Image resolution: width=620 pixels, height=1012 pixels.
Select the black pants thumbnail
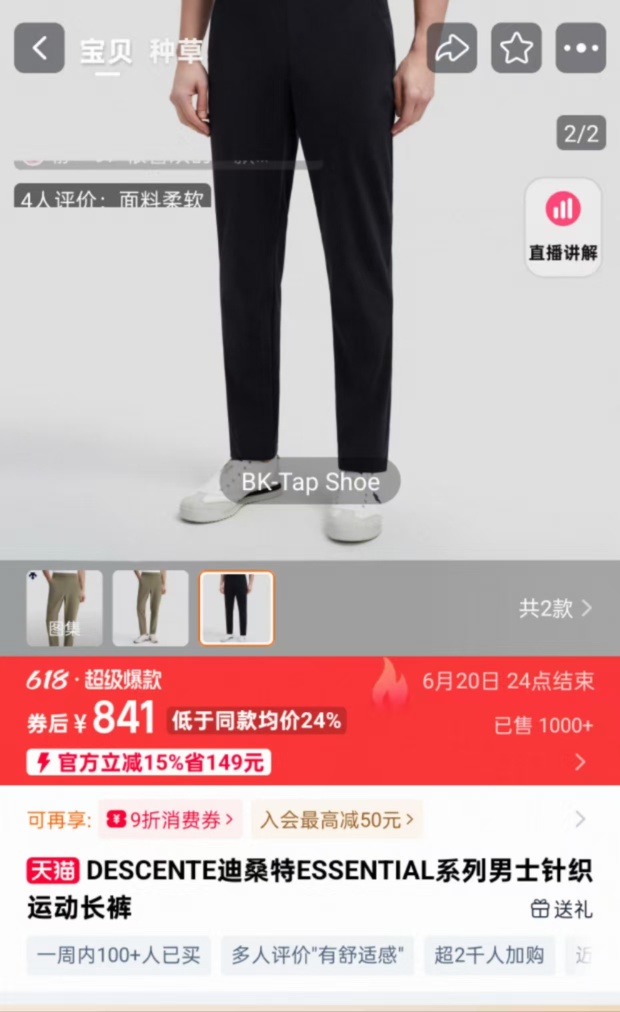pos(236,608)
